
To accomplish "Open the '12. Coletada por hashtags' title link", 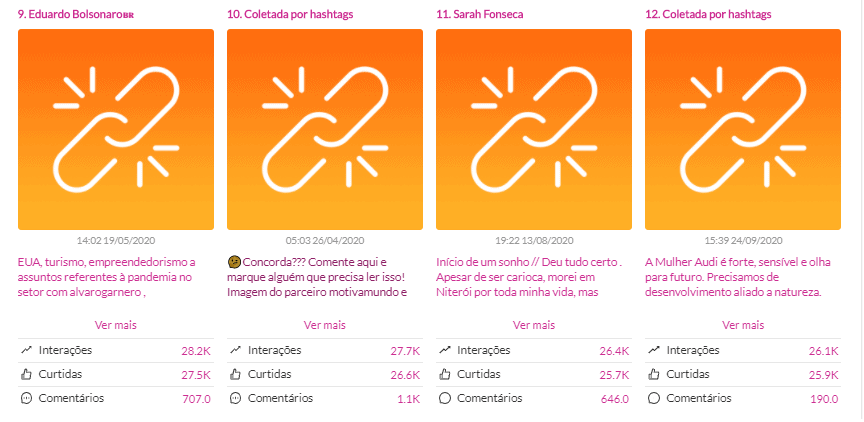I will (708, 15).
